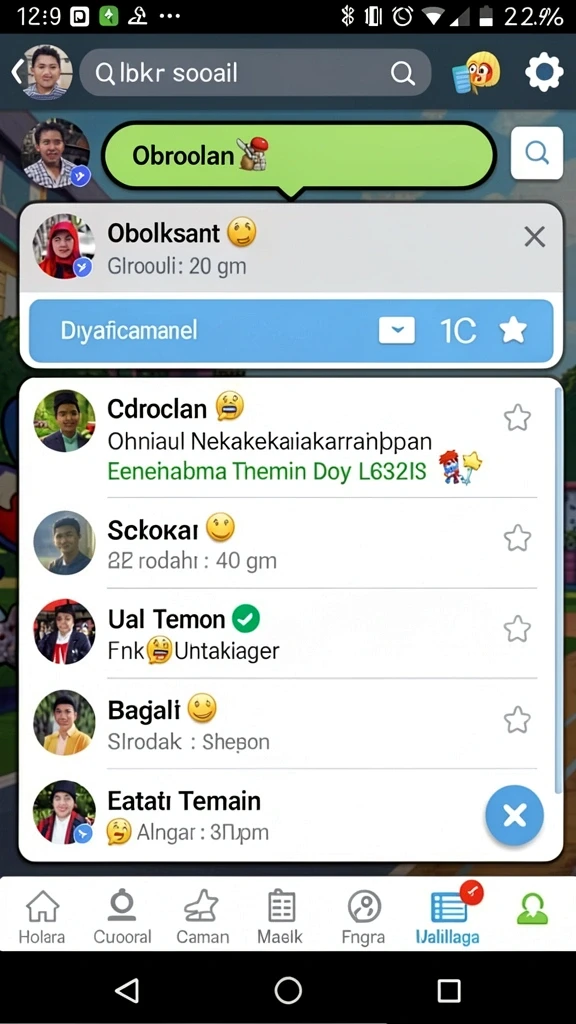The width and height of the screenshot is (576, 1024).
Task: Close the Obolksant card
Action: pos(534,237)
